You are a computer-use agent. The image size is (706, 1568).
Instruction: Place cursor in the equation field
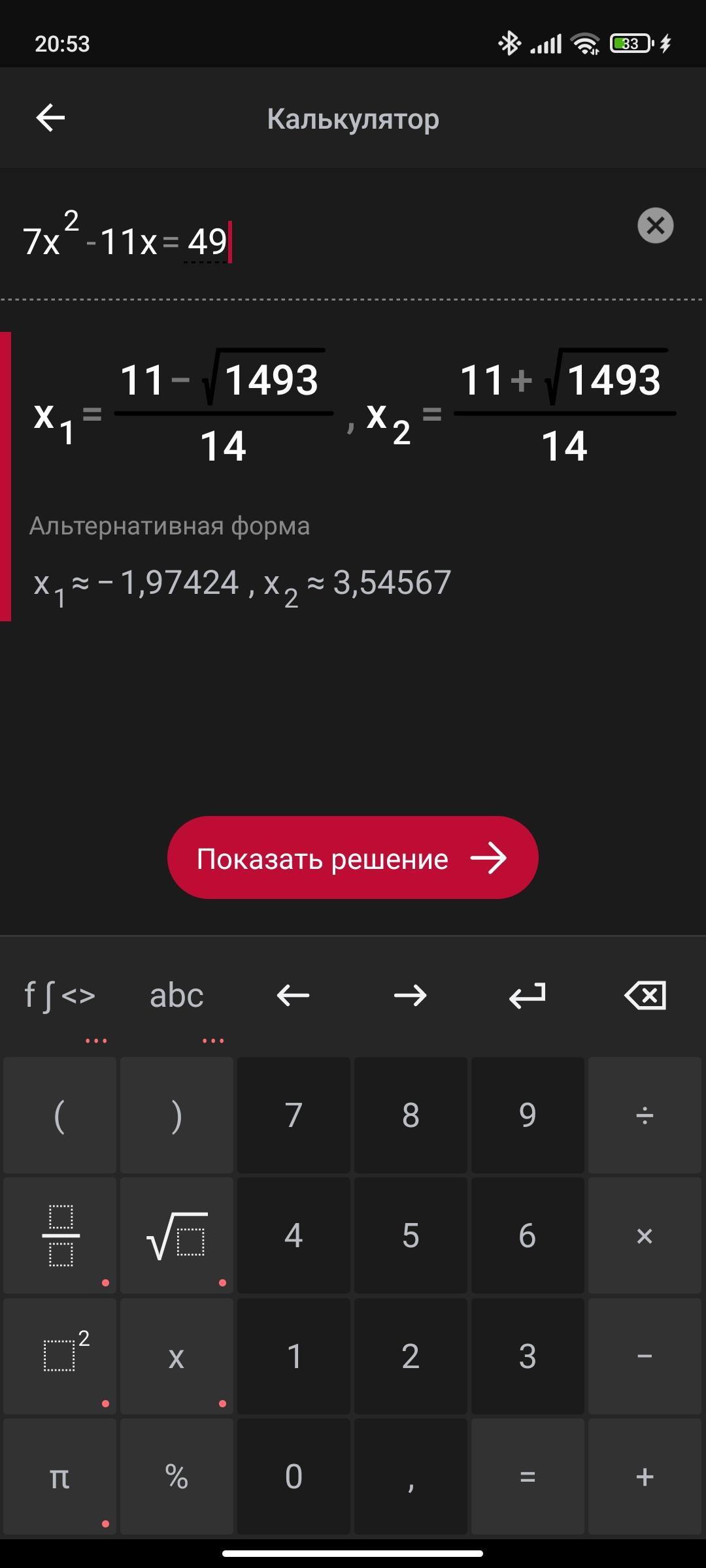coord(327,242)
